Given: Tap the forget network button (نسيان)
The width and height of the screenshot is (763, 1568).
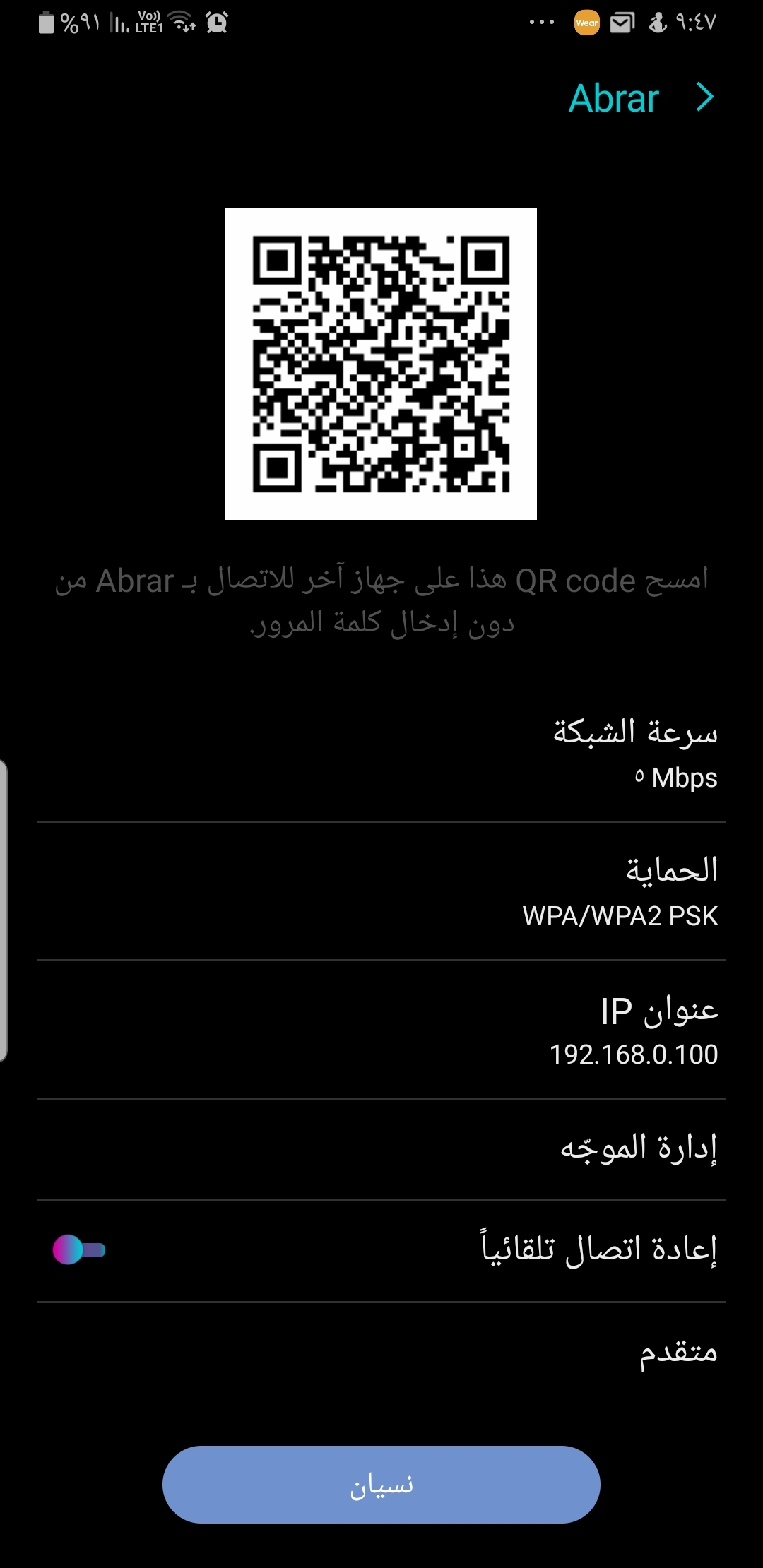Looking at the screenshot, I should [381, 1484].
